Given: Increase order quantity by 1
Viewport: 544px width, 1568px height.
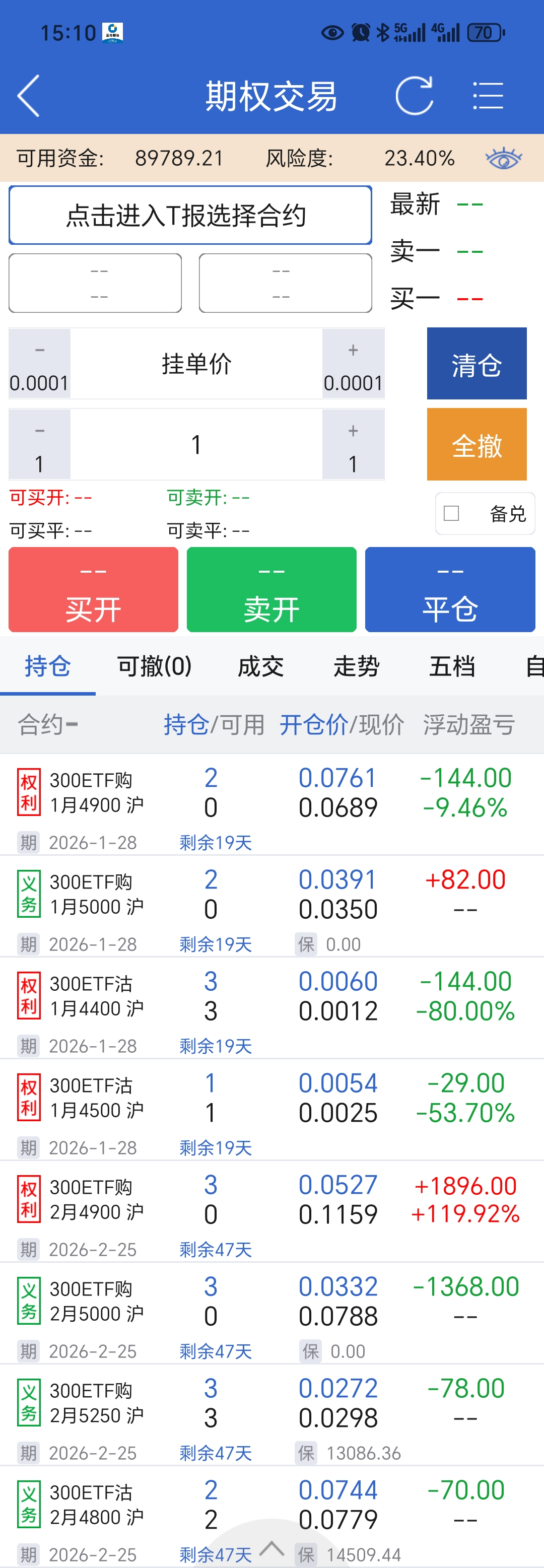Looking at the screenshot, I should [x=353, y=445].
